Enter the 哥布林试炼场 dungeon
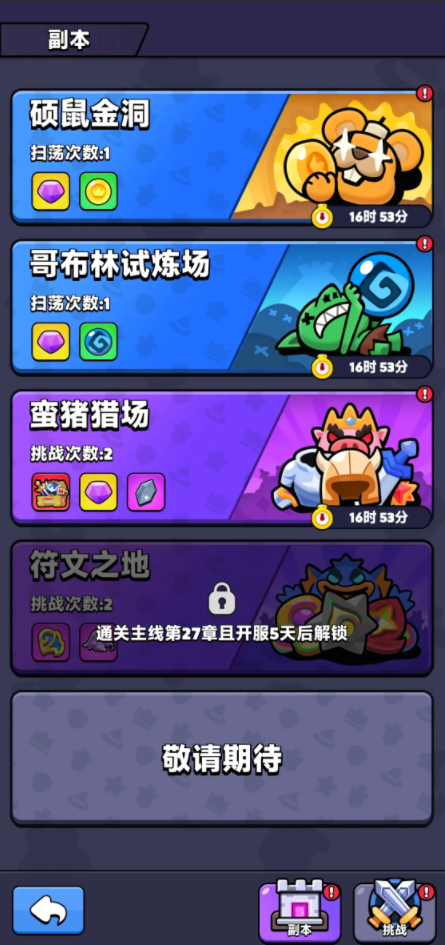 (222, 308)
